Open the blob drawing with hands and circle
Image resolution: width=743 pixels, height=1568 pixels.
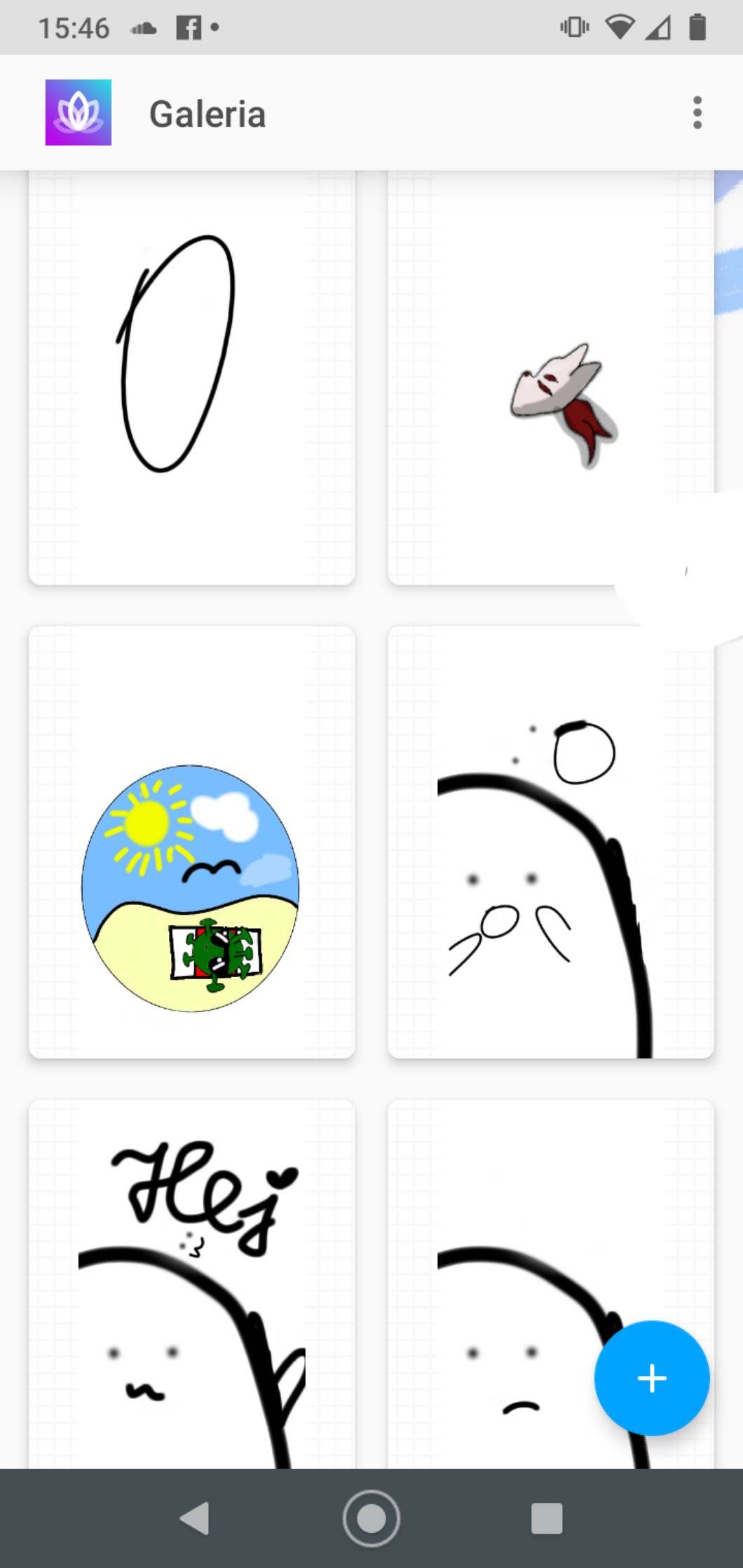550,841
